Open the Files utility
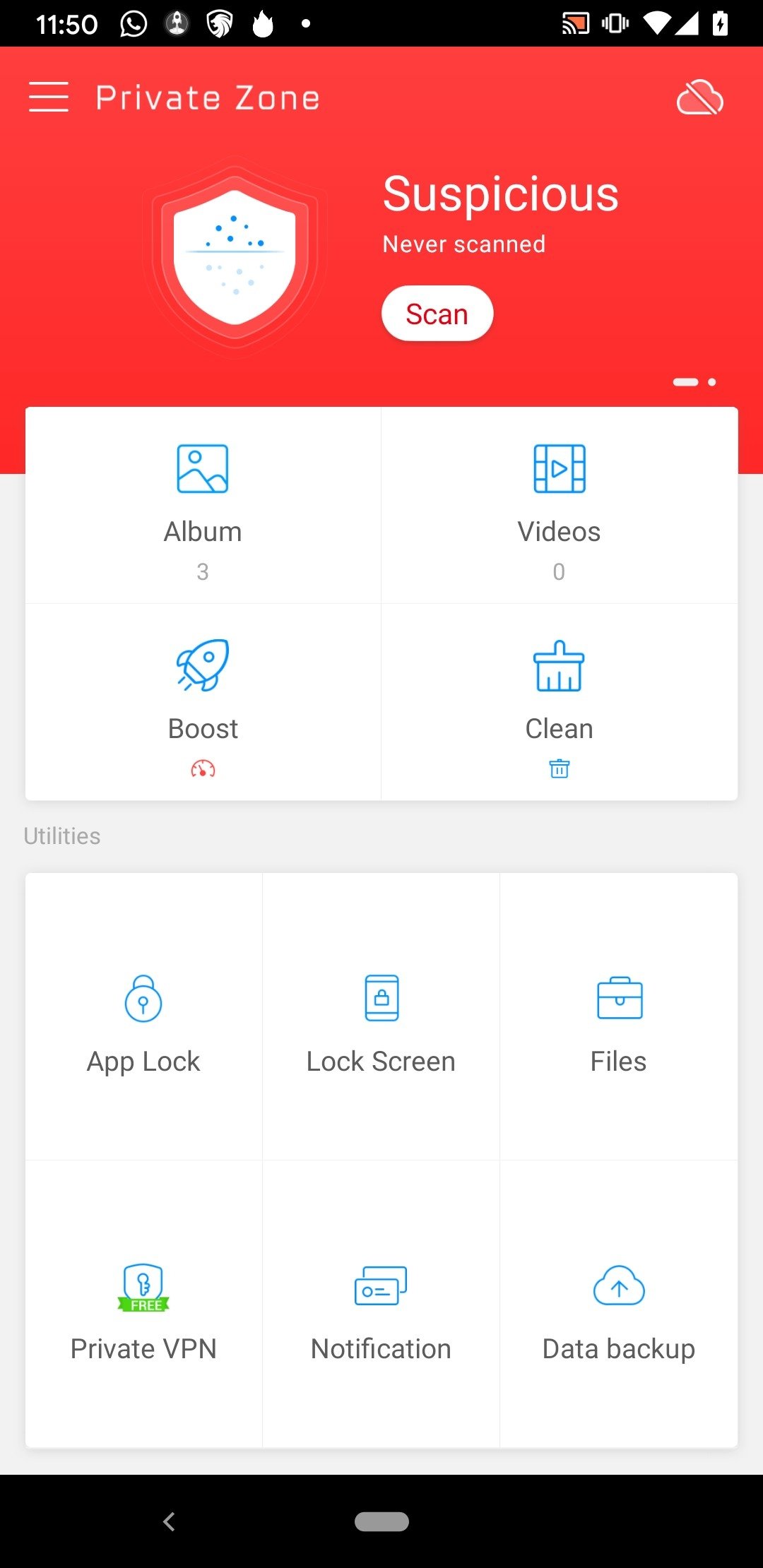The width and height of the screenshot is (763, 1568). [x=619, y=1016]
